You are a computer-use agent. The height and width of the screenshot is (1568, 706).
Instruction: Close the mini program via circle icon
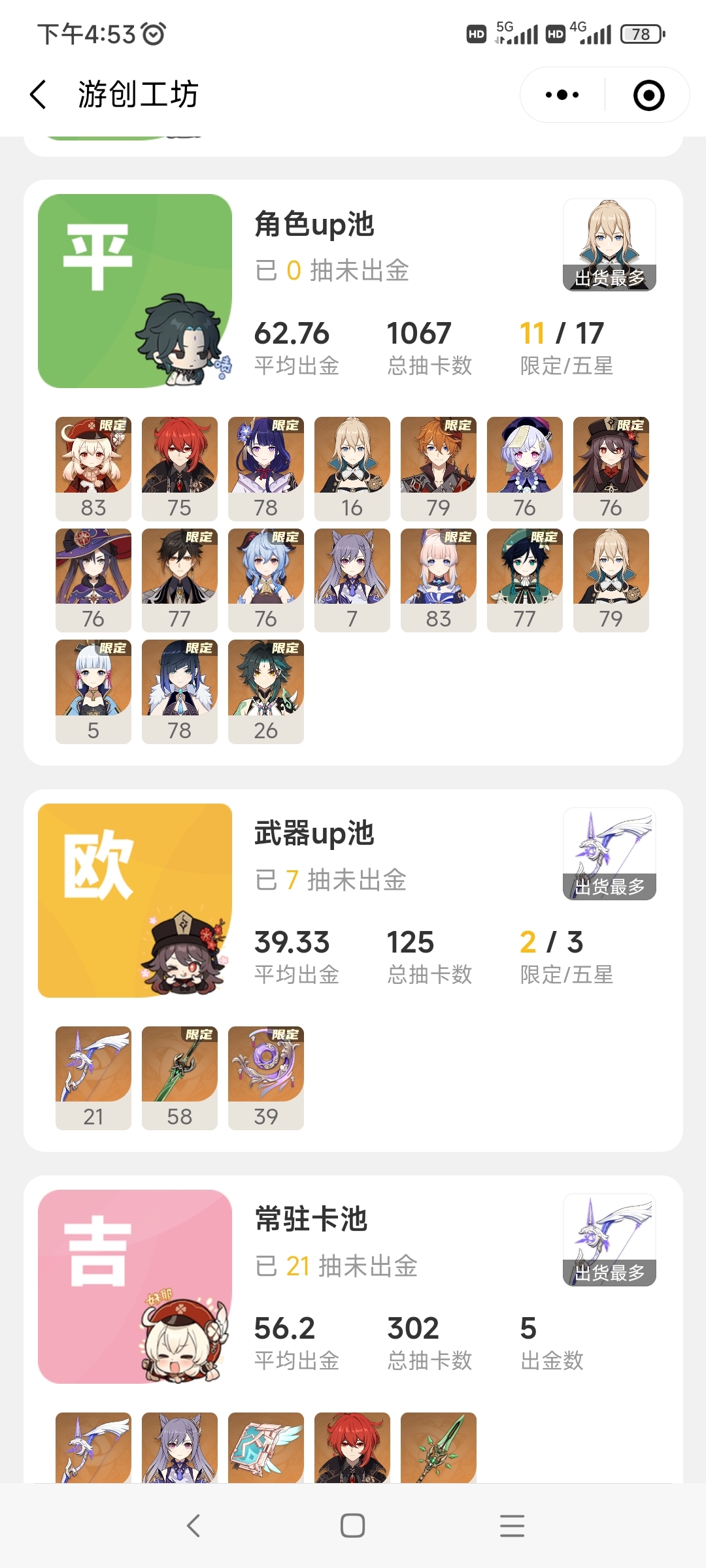[x=648, y=95]
